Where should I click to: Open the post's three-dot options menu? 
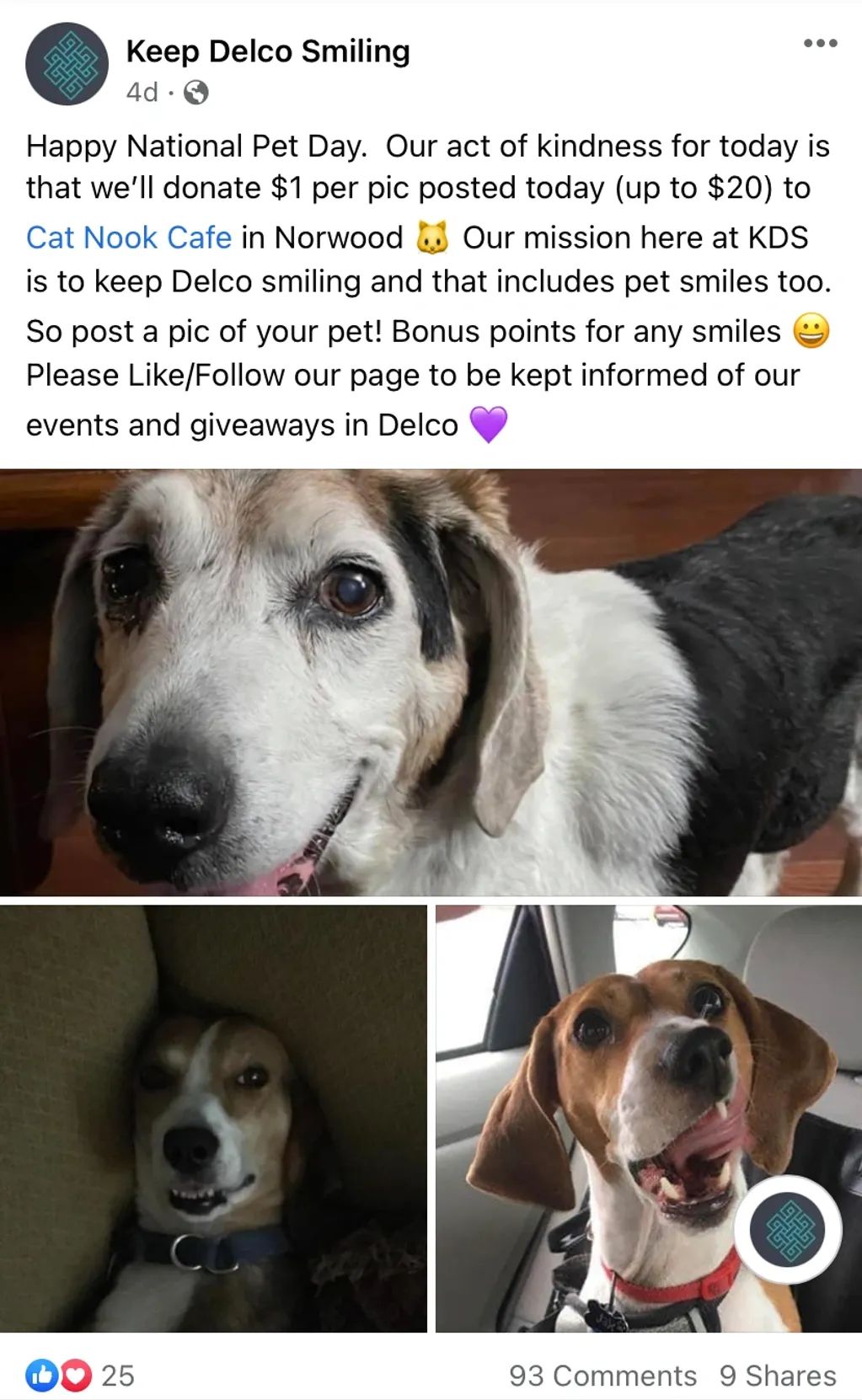(820, 43)
